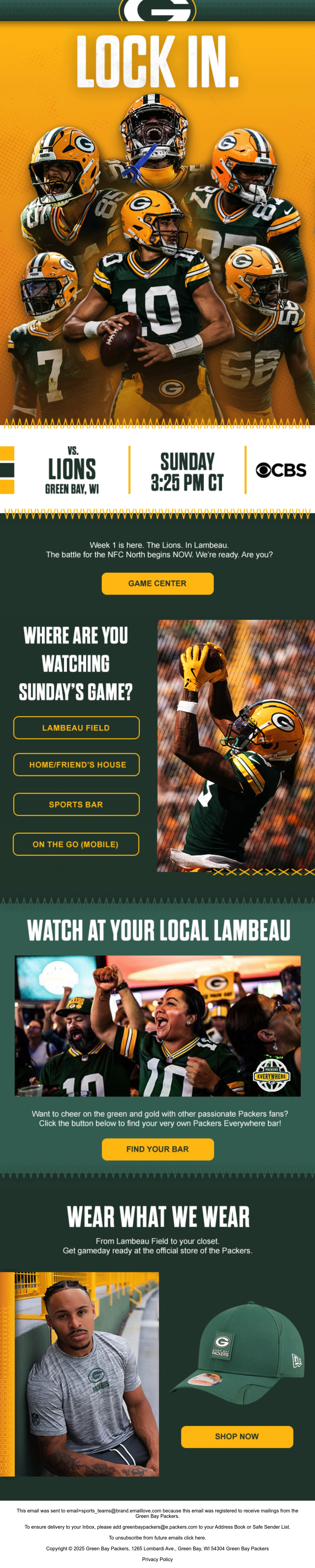The image size is (315, 1568).
Task: Tap the Find Your Bar button
Action: pyautogui.click(x=157, y=1149)
